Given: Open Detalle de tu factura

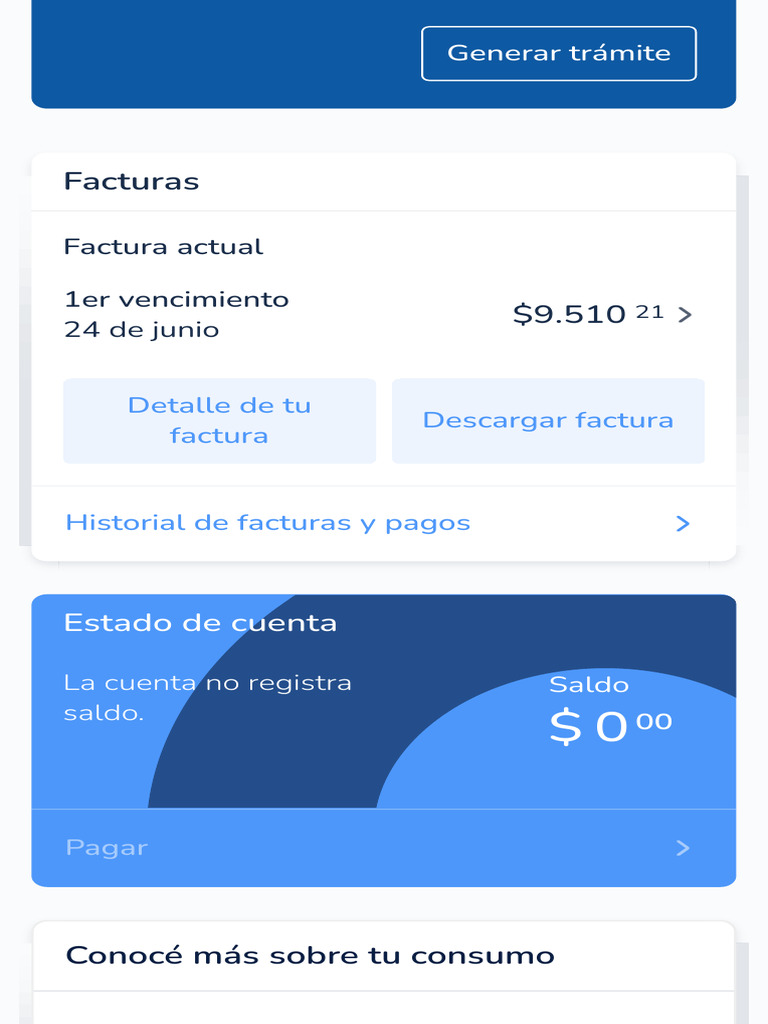Looking at the screenshot, I should pos(219,421).
